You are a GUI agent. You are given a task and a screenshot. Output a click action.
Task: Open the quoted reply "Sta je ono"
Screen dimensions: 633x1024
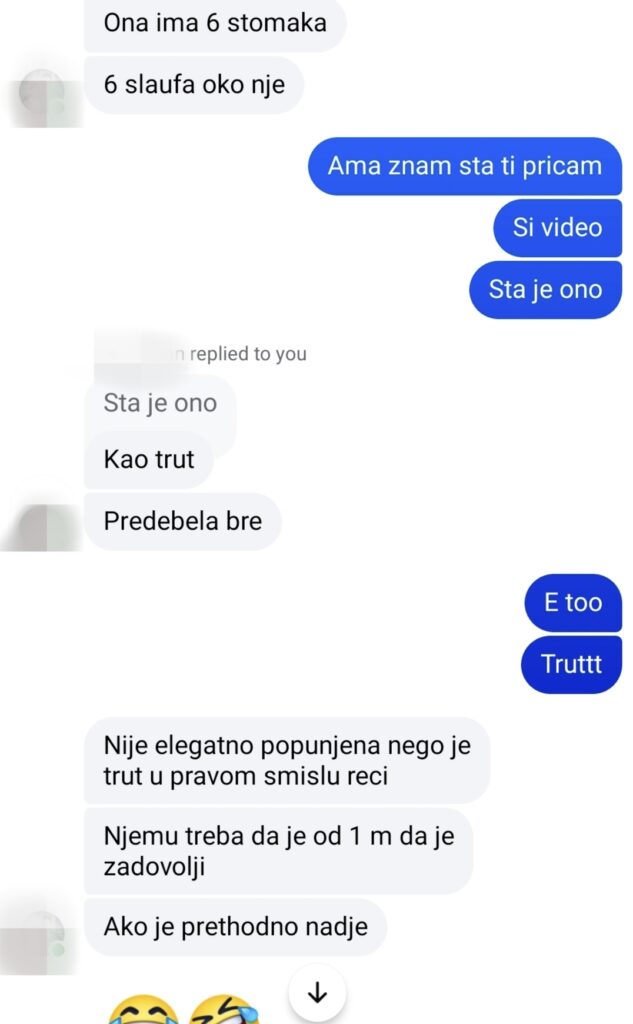(x=160, y=405)
